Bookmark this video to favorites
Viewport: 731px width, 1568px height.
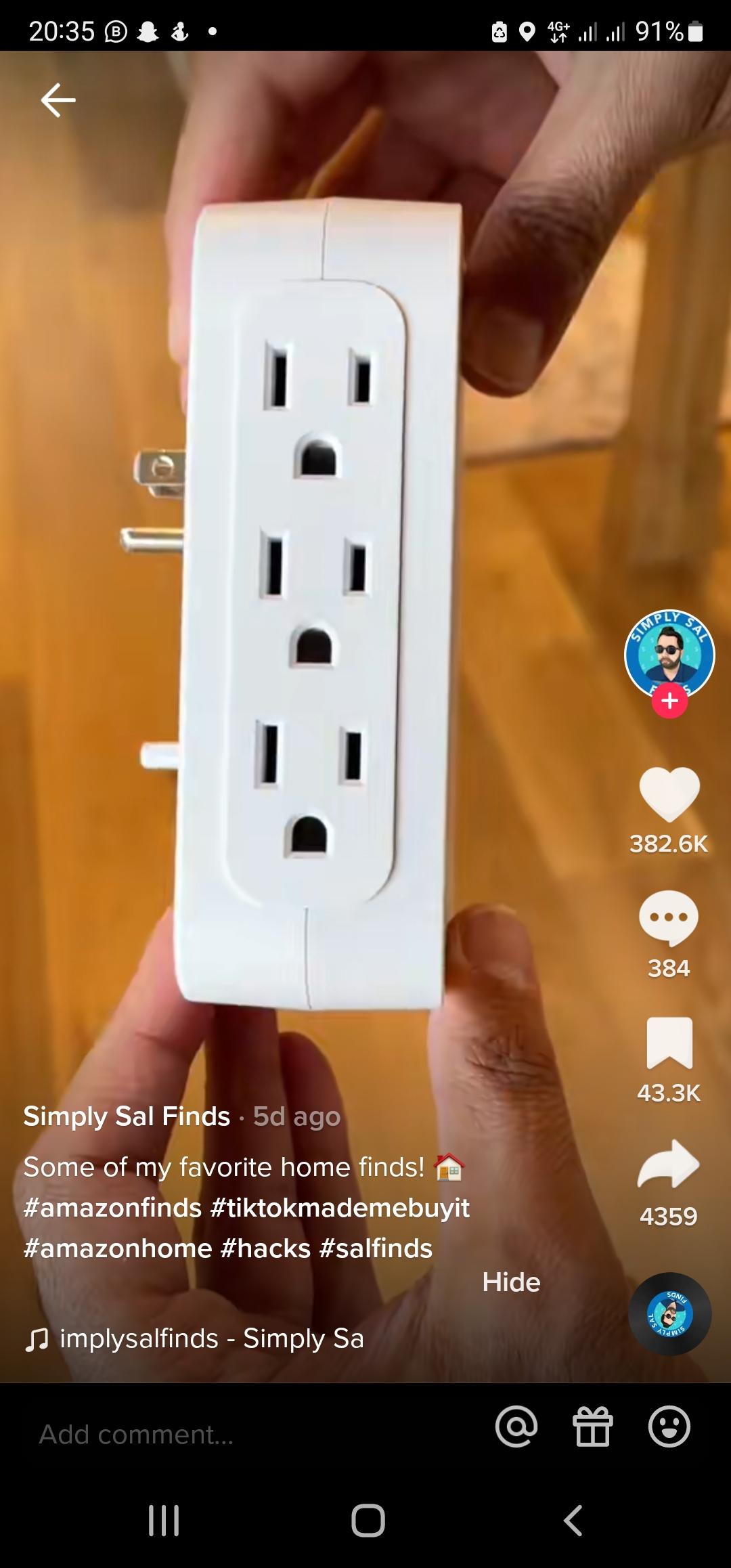coord(669,1043)
